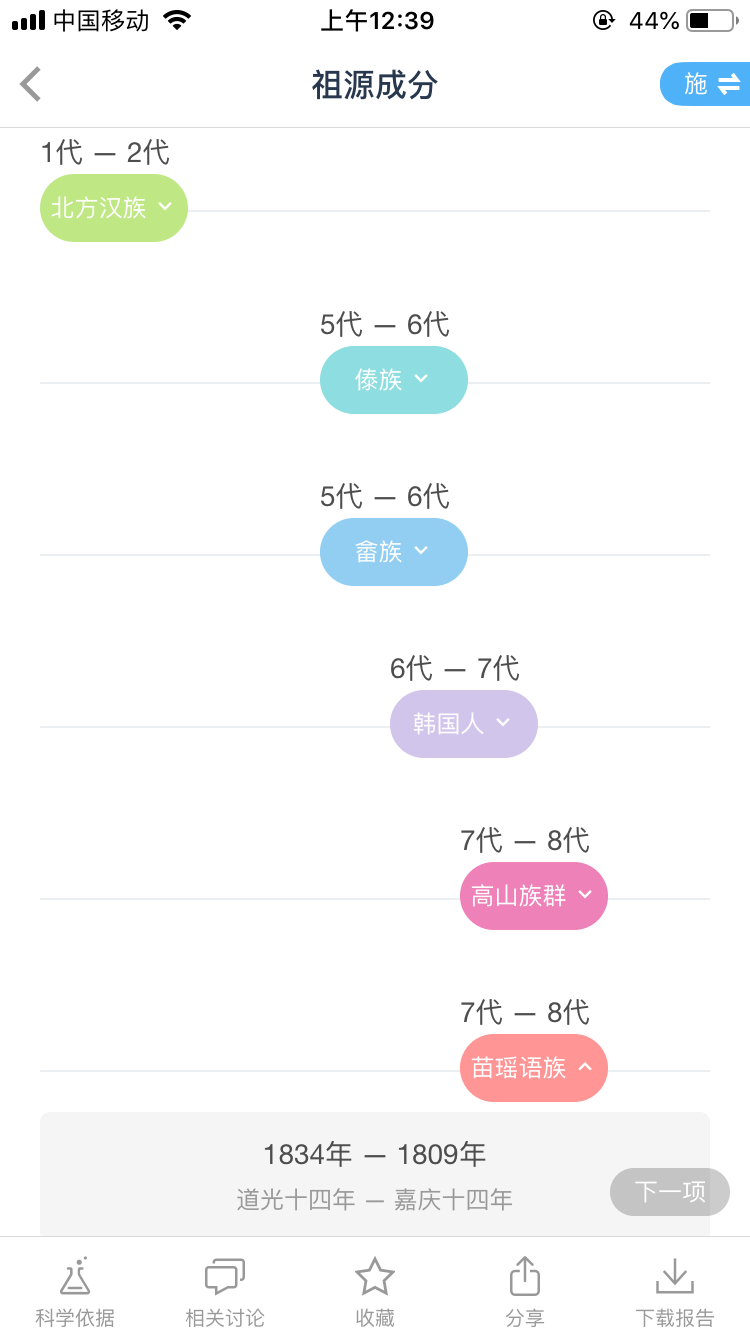This screenshot has height=1334, width=750.
Task: Expand the 韩国人 ancestry chip
Action: pyautogui.click(x=464, y=724)
